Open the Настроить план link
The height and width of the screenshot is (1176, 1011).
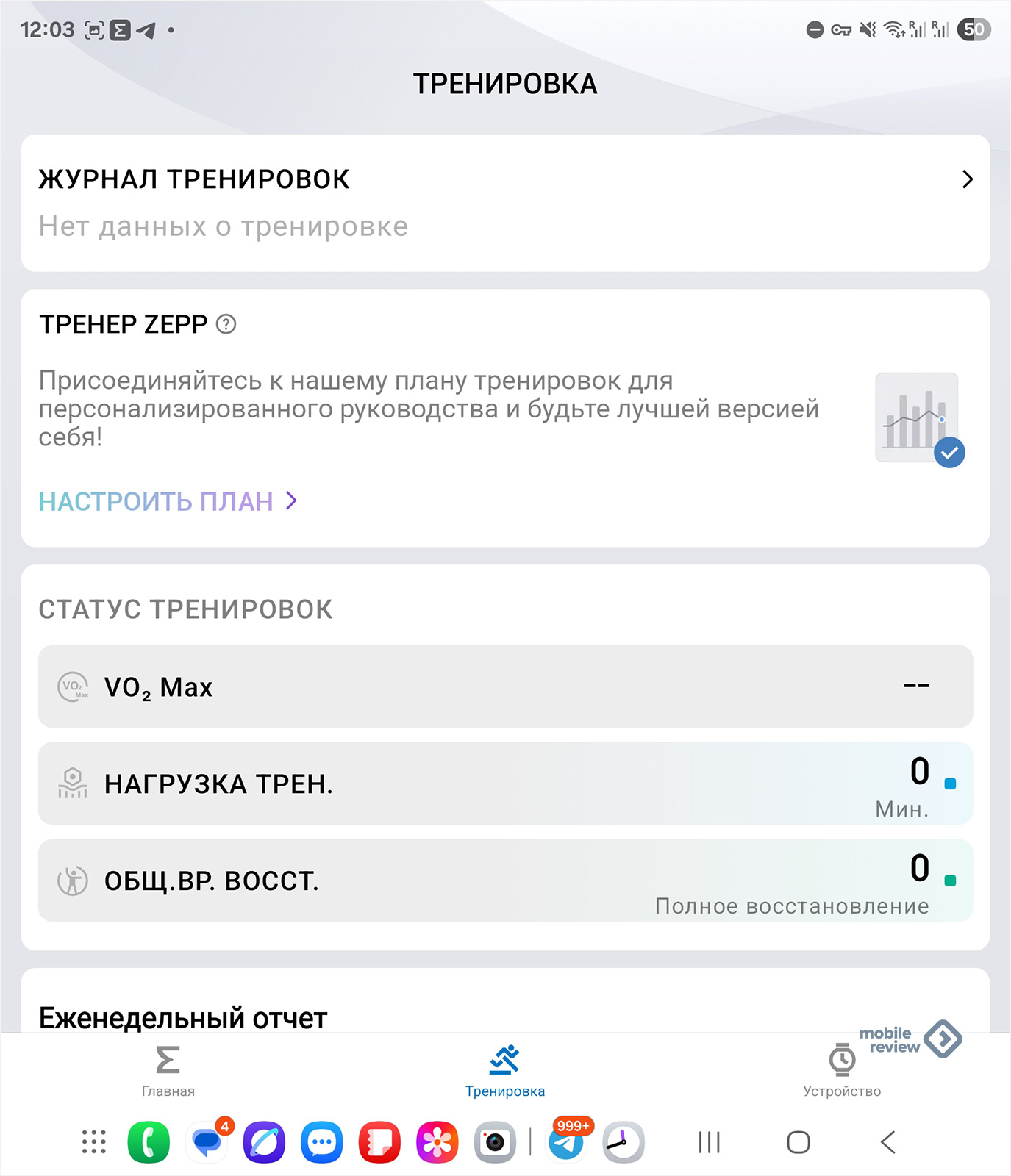[x=168, y=501]
